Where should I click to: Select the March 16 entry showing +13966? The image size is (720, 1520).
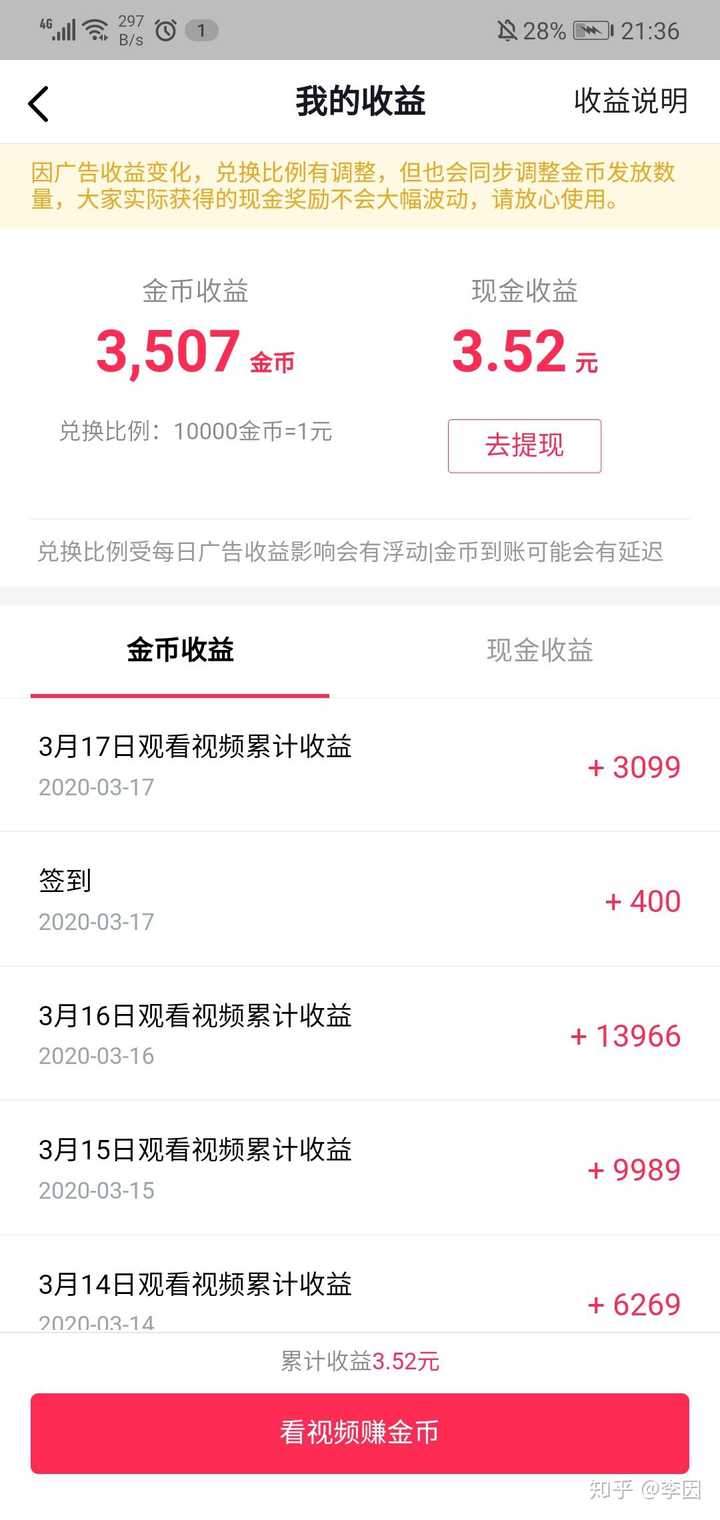pos(360,1034)
